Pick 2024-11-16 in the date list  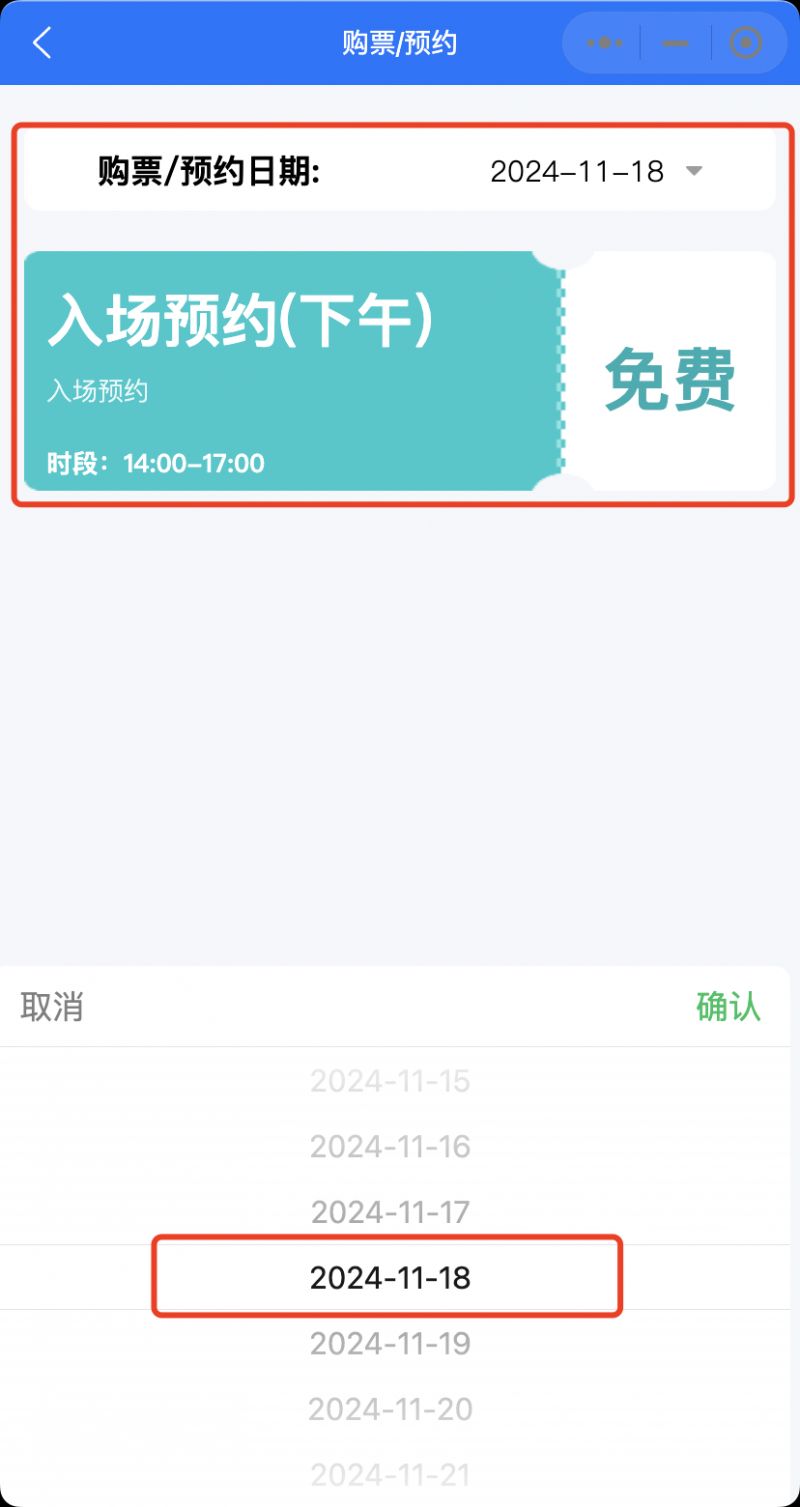390,1146
